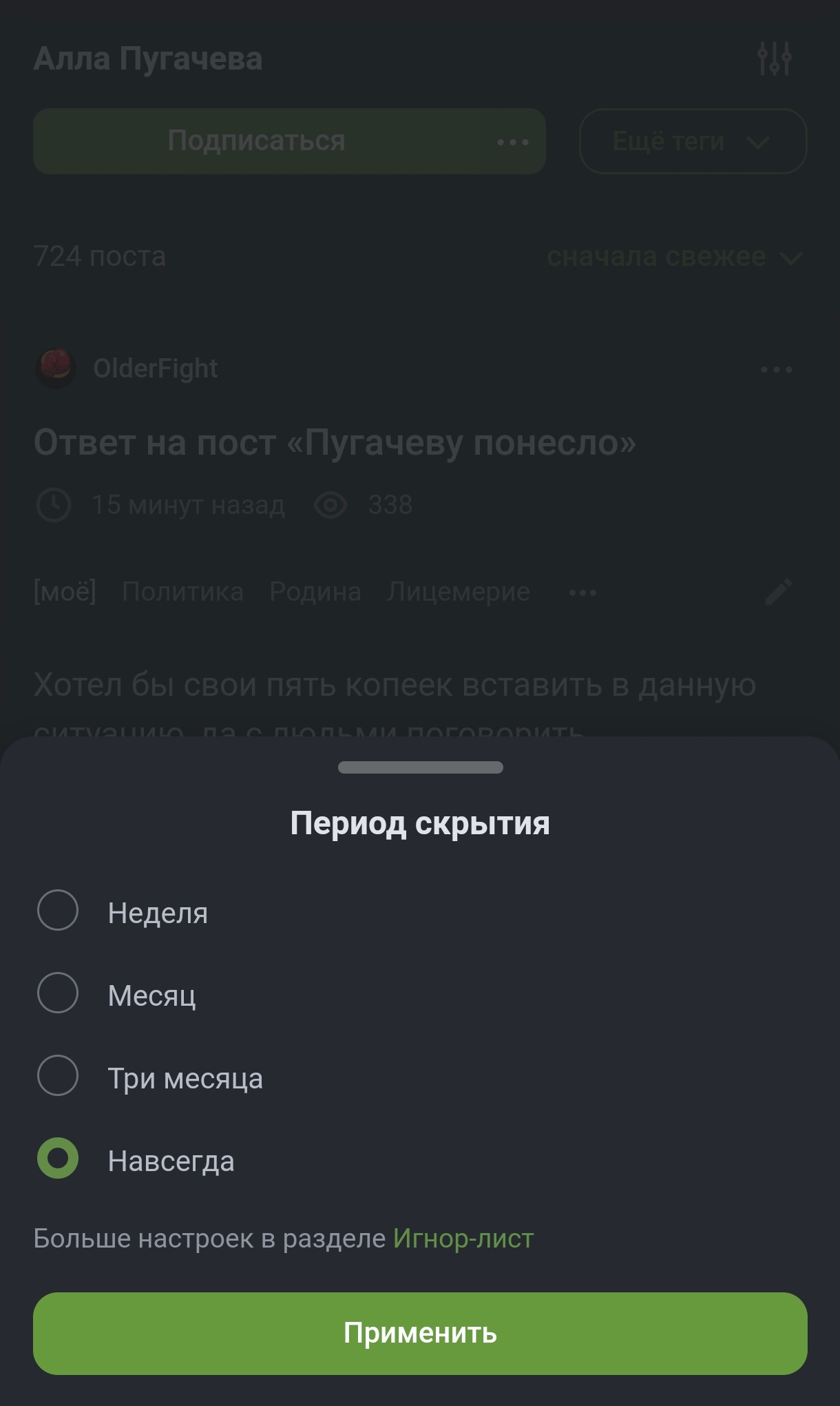
Task: Choose Месяц as the hiding period
Action: 58,993
